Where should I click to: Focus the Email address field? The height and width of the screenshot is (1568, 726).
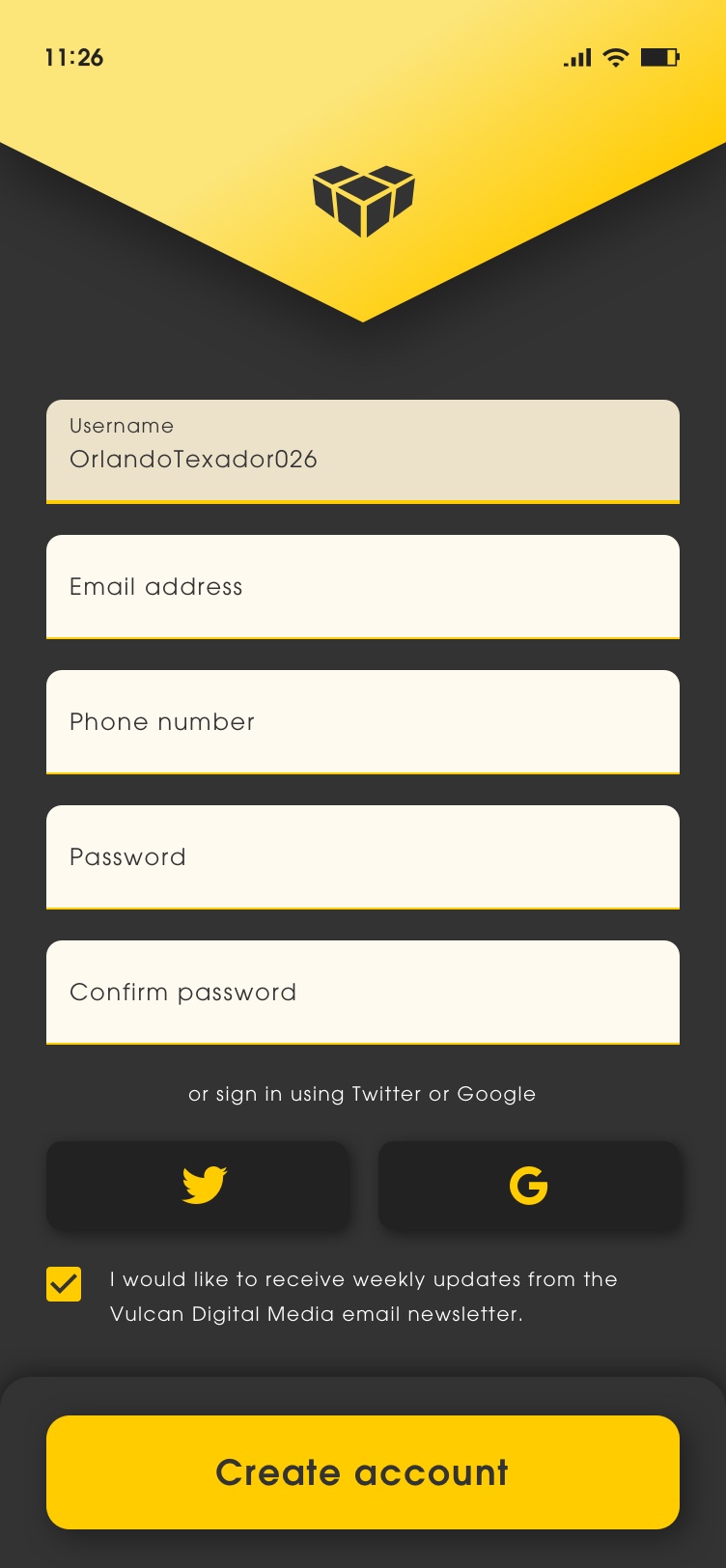coord(363,586)
